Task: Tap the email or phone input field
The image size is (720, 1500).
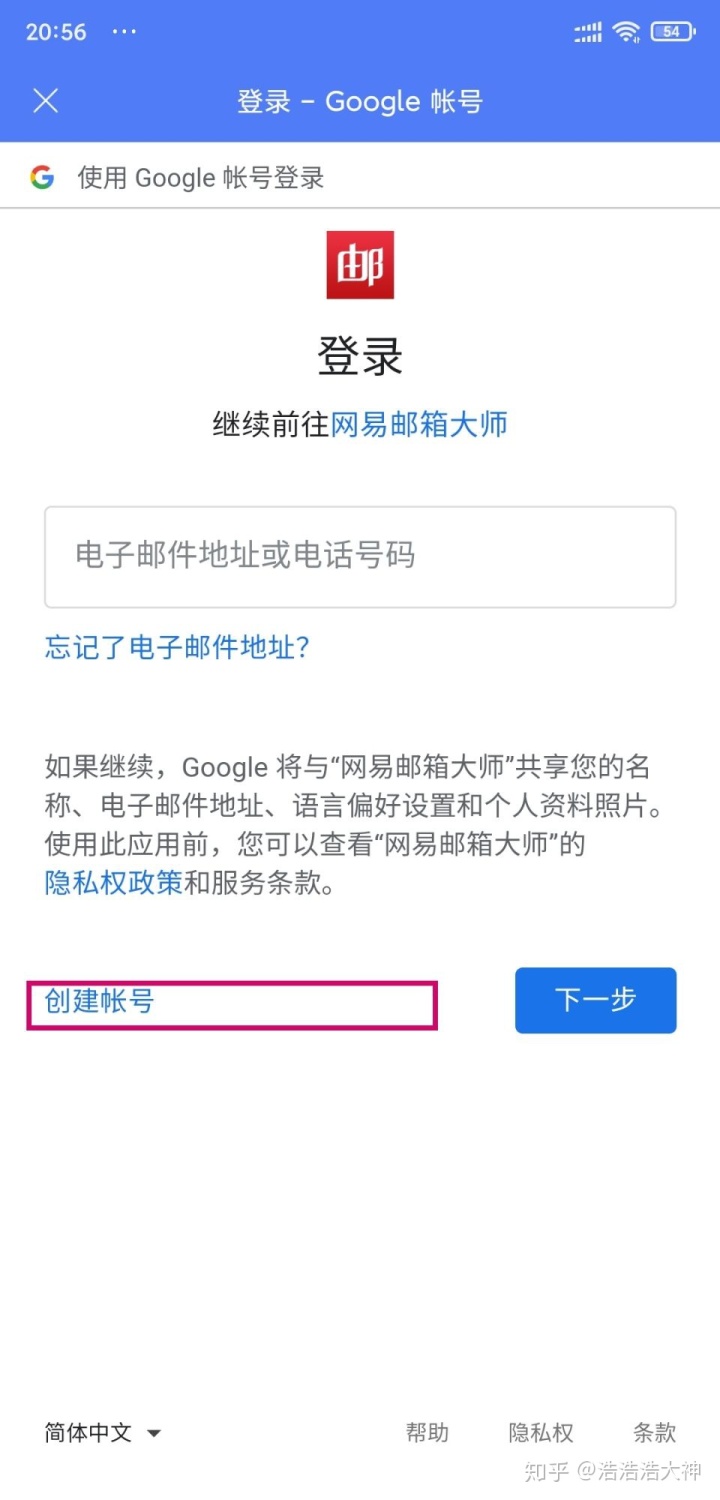Action: click(360, 556)
